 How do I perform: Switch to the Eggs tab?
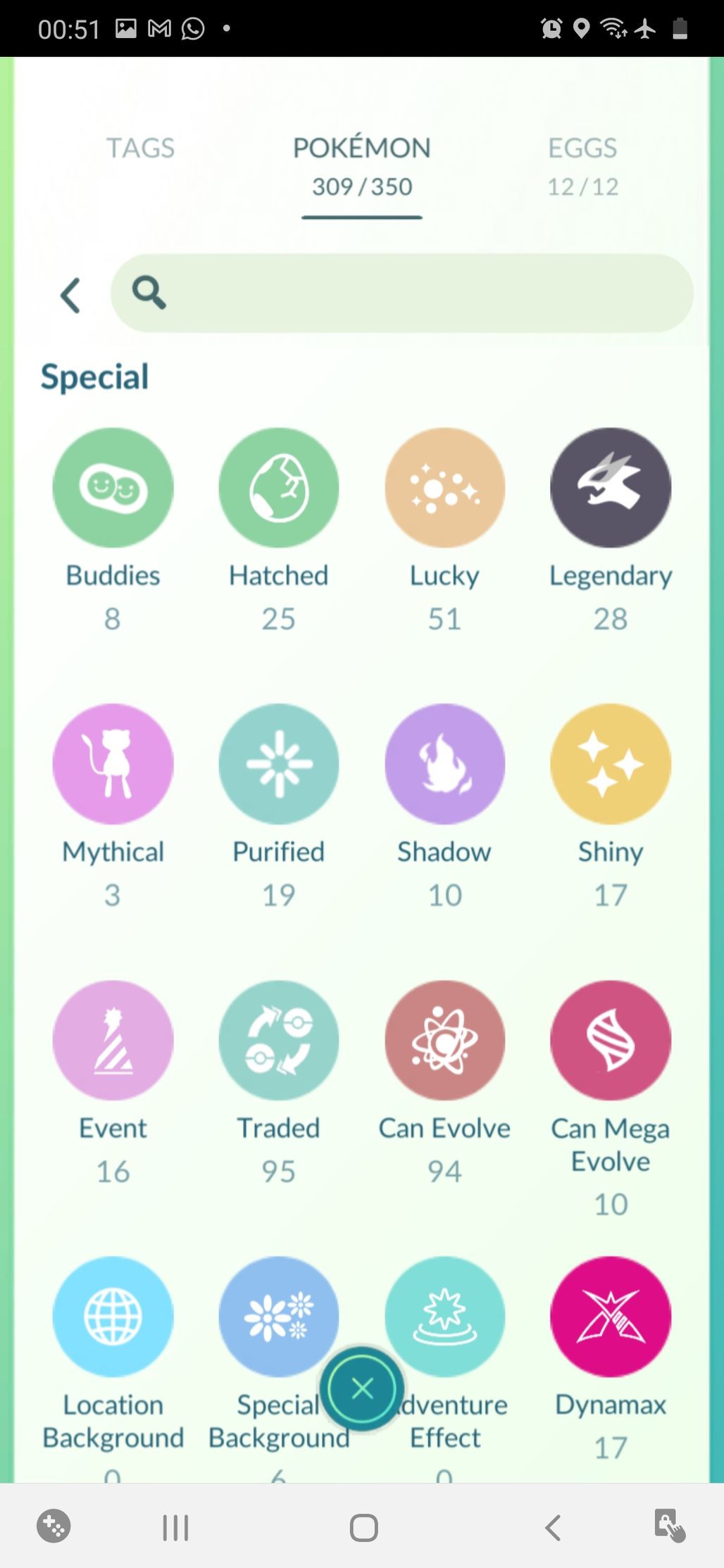tap(582, 165)
